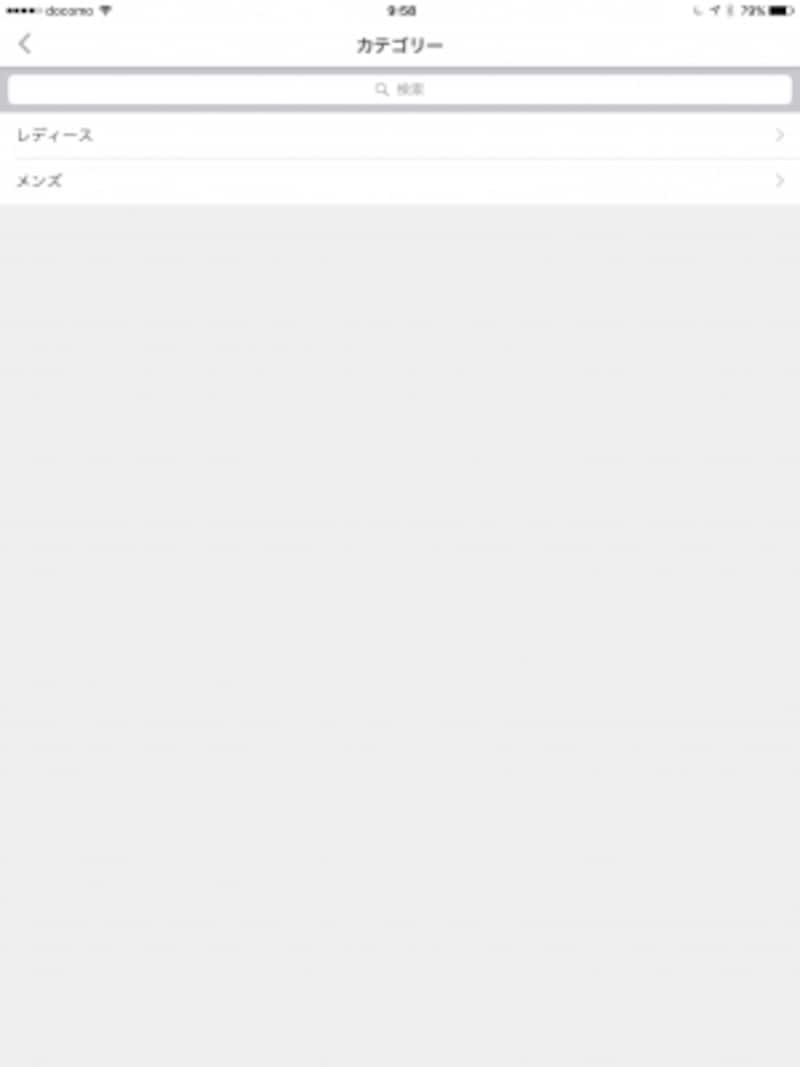Open the メンズ category
This screenshot has width=800, height=1067.
click(400, 182)
